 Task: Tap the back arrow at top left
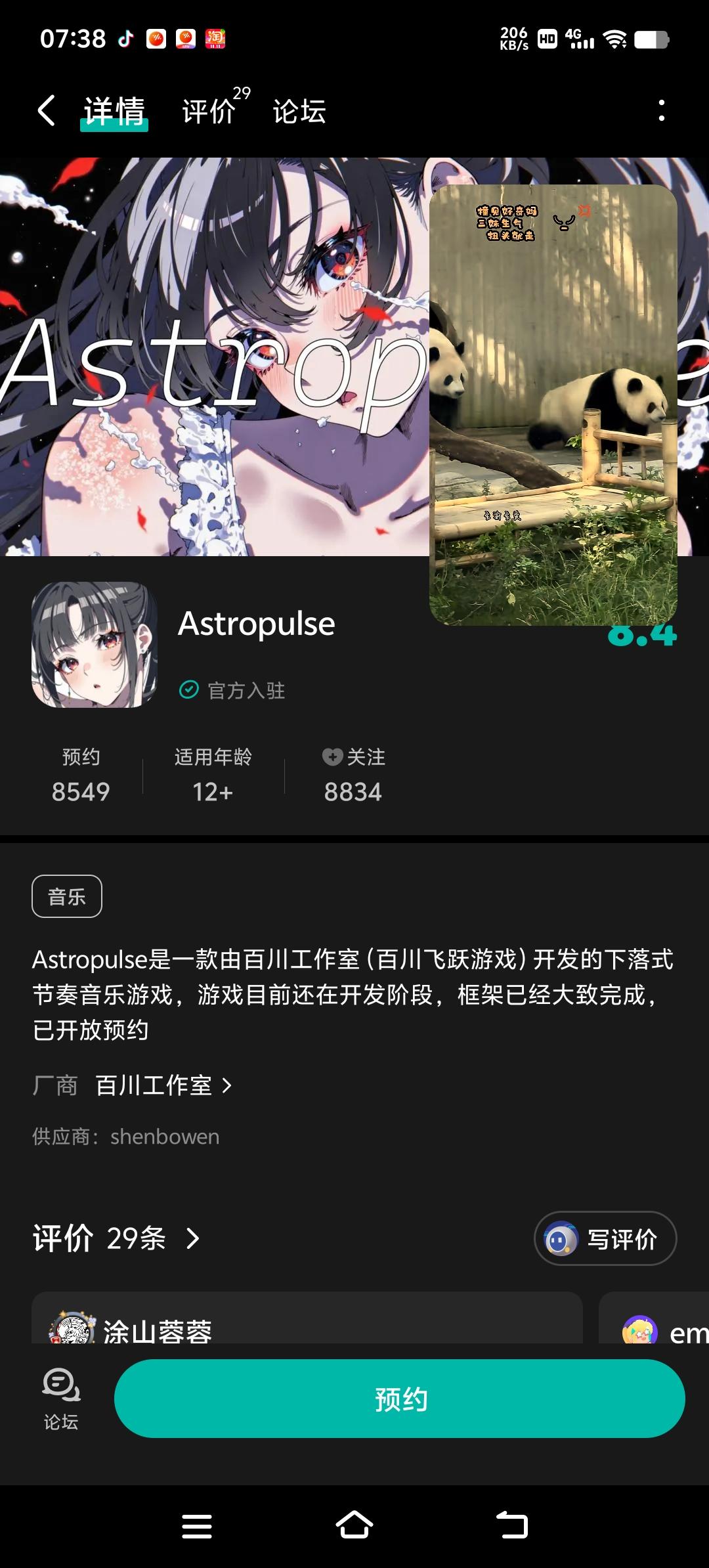[x=46, y=112]
